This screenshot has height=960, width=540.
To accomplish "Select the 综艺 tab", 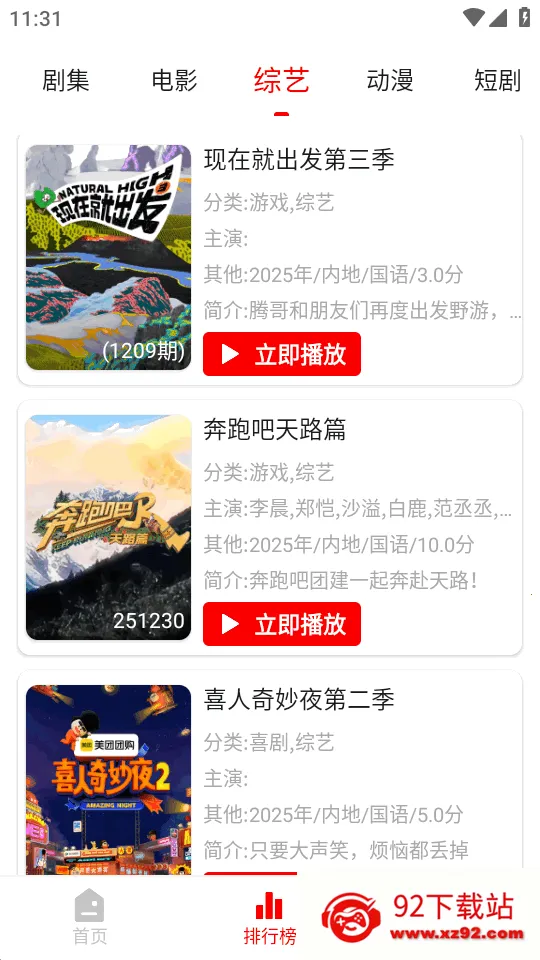I will pyautogui.click(x=282, y=80).
